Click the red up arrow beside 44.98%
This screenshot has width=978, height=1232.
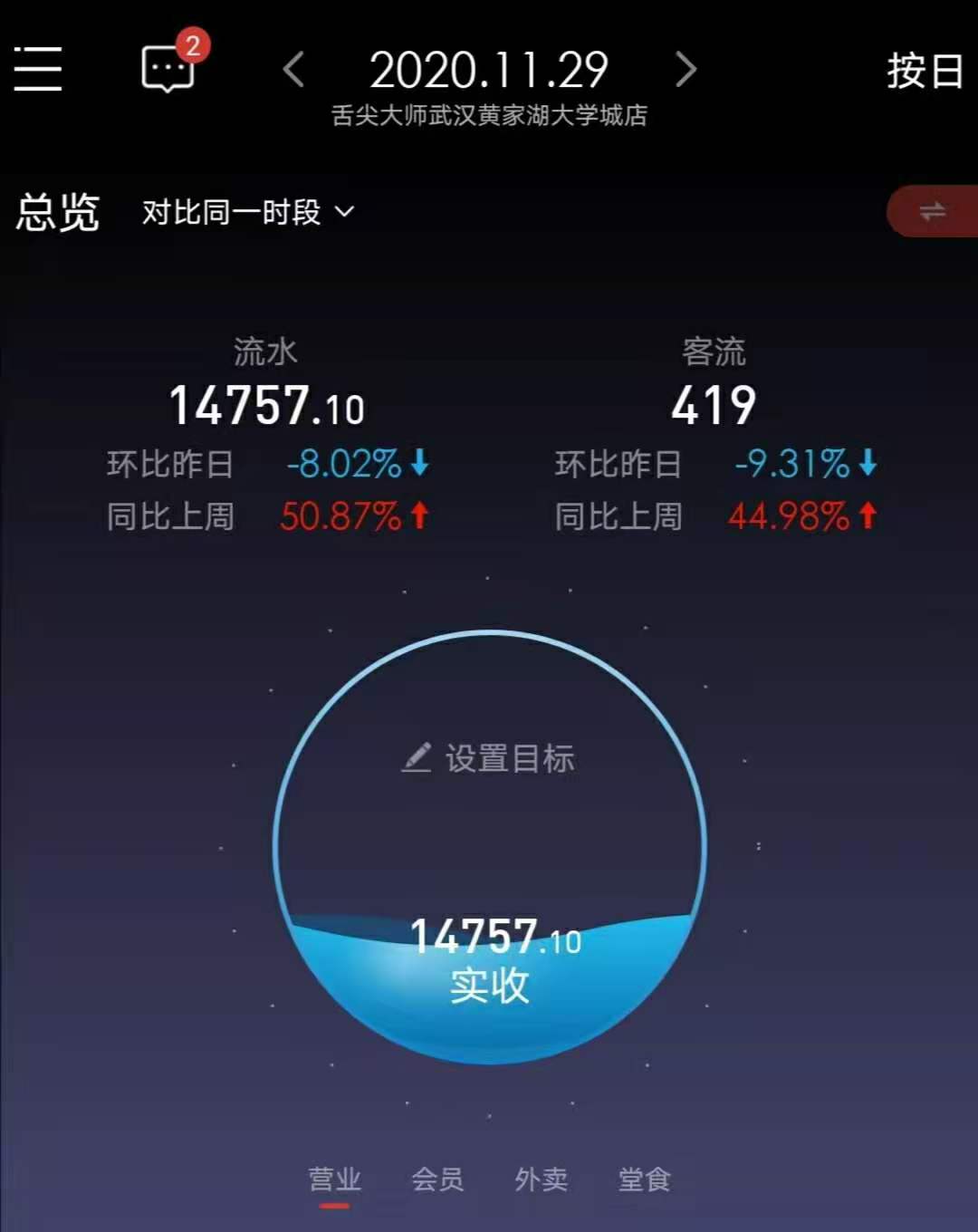pyautogui.click(x=865, y=516)
